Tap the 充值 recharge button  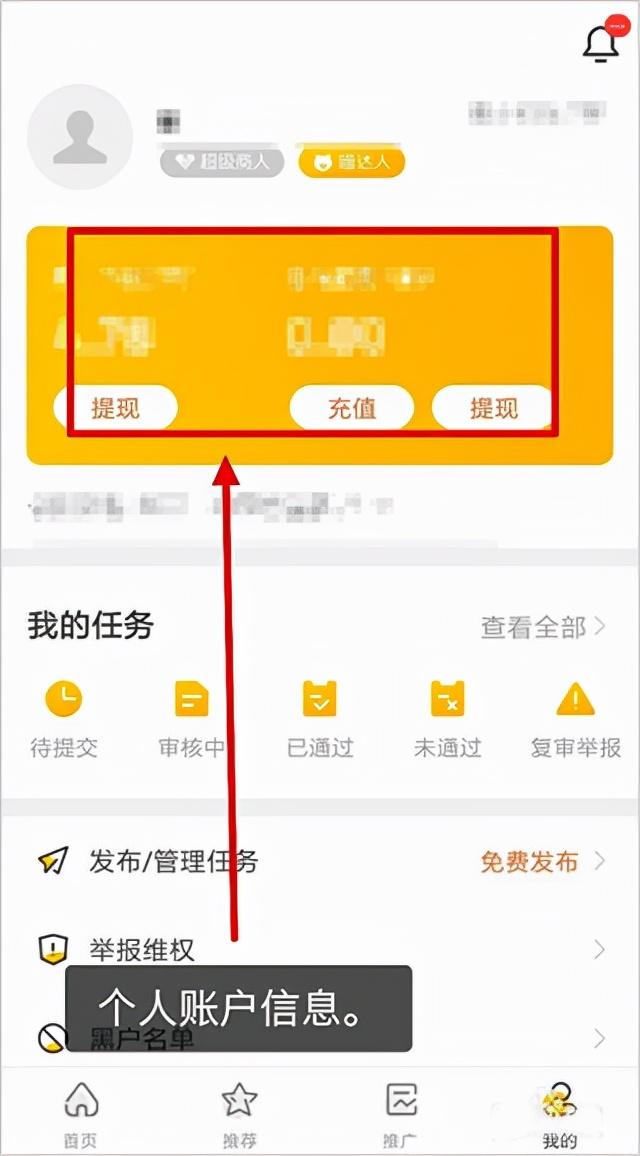coord(352,408)
